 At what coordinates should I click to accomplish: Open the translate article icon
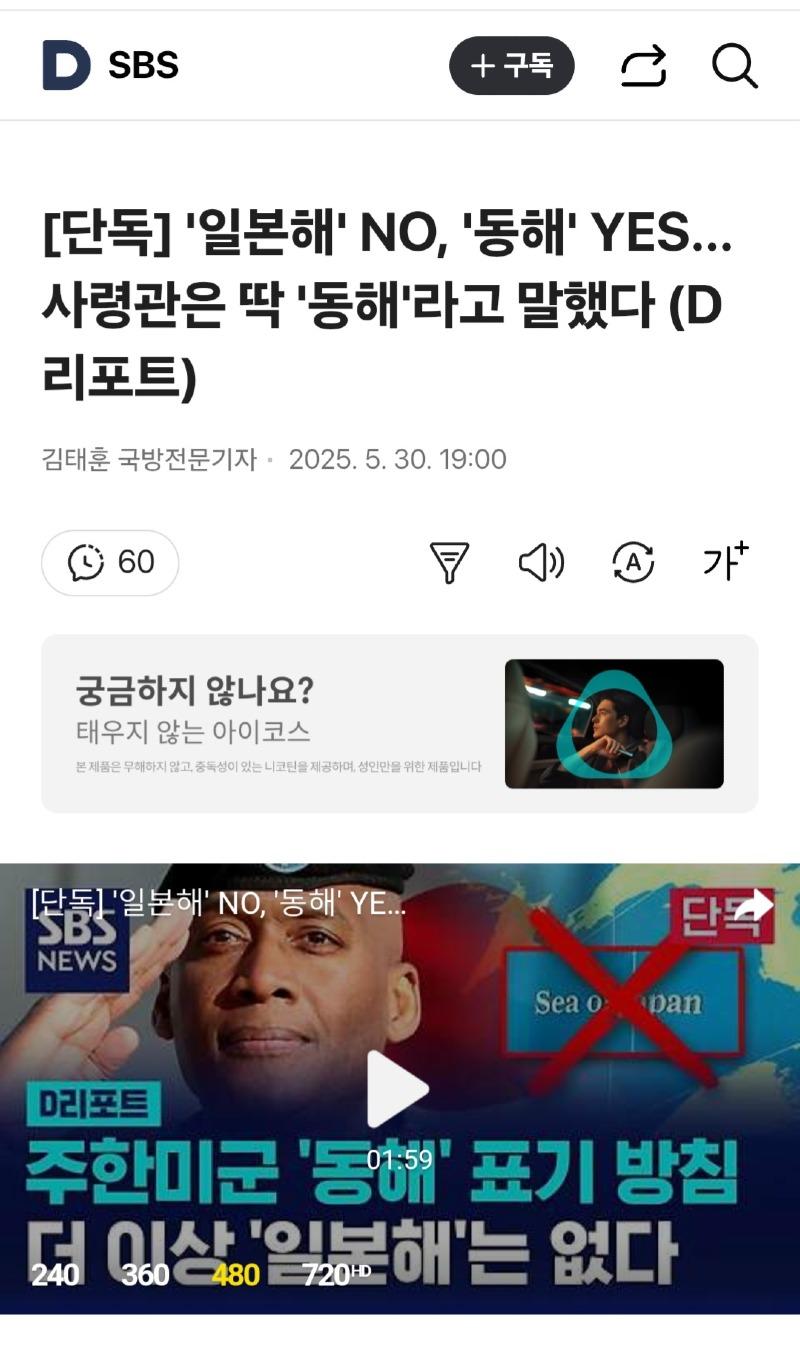point(632,563)
